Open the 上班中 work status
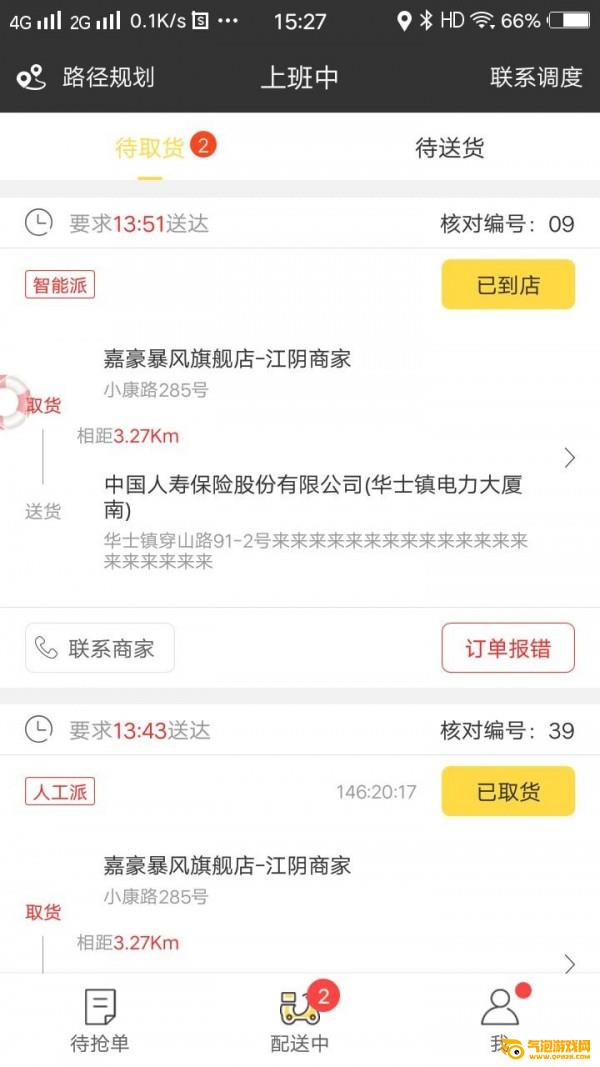Viewport: 600px width, 1067px height. tap(299, 78)
